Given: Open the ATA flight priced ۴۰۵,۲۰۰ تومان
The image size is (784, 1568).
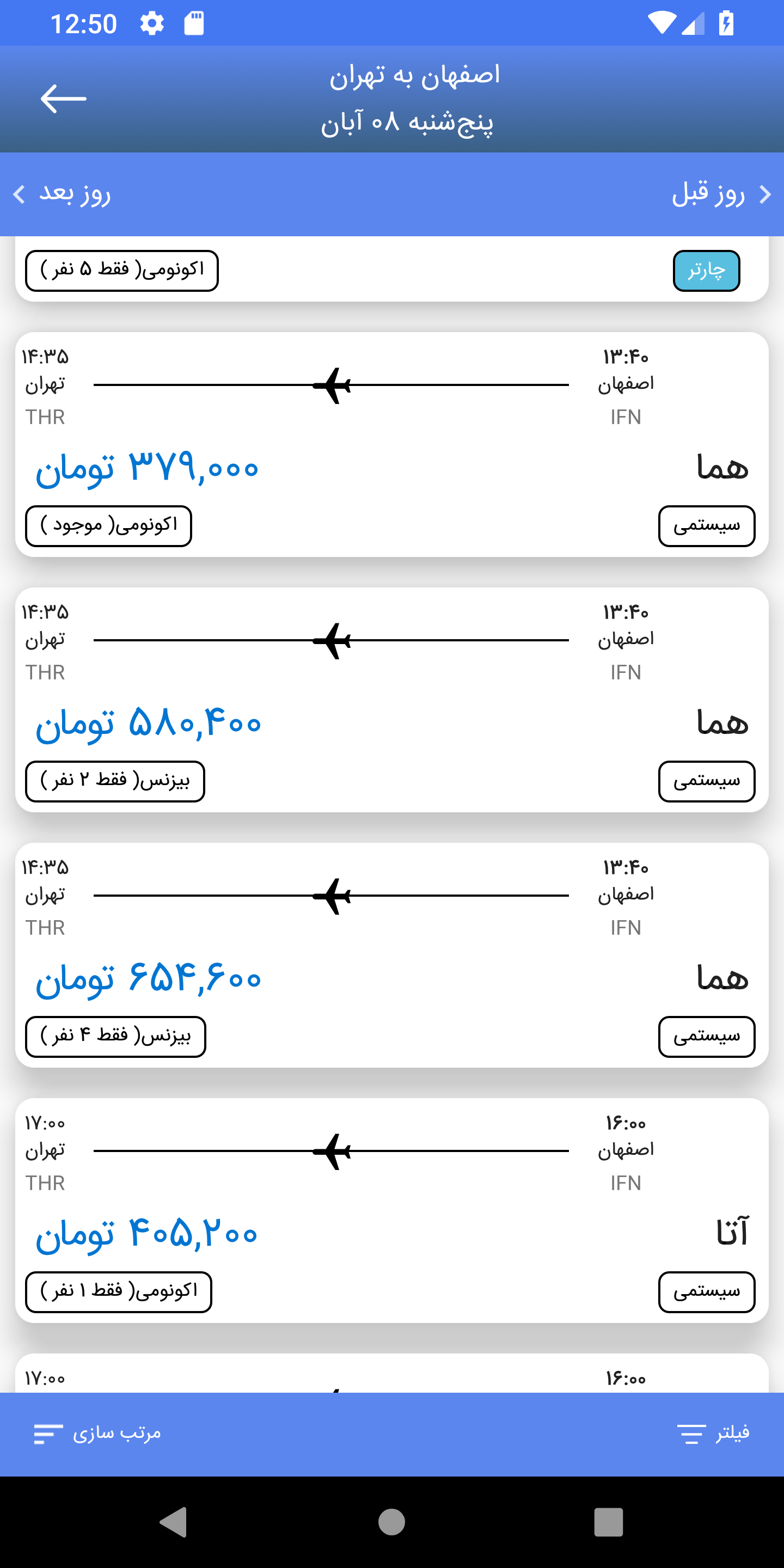Looking at the screenshot, I should point(391,1210).
